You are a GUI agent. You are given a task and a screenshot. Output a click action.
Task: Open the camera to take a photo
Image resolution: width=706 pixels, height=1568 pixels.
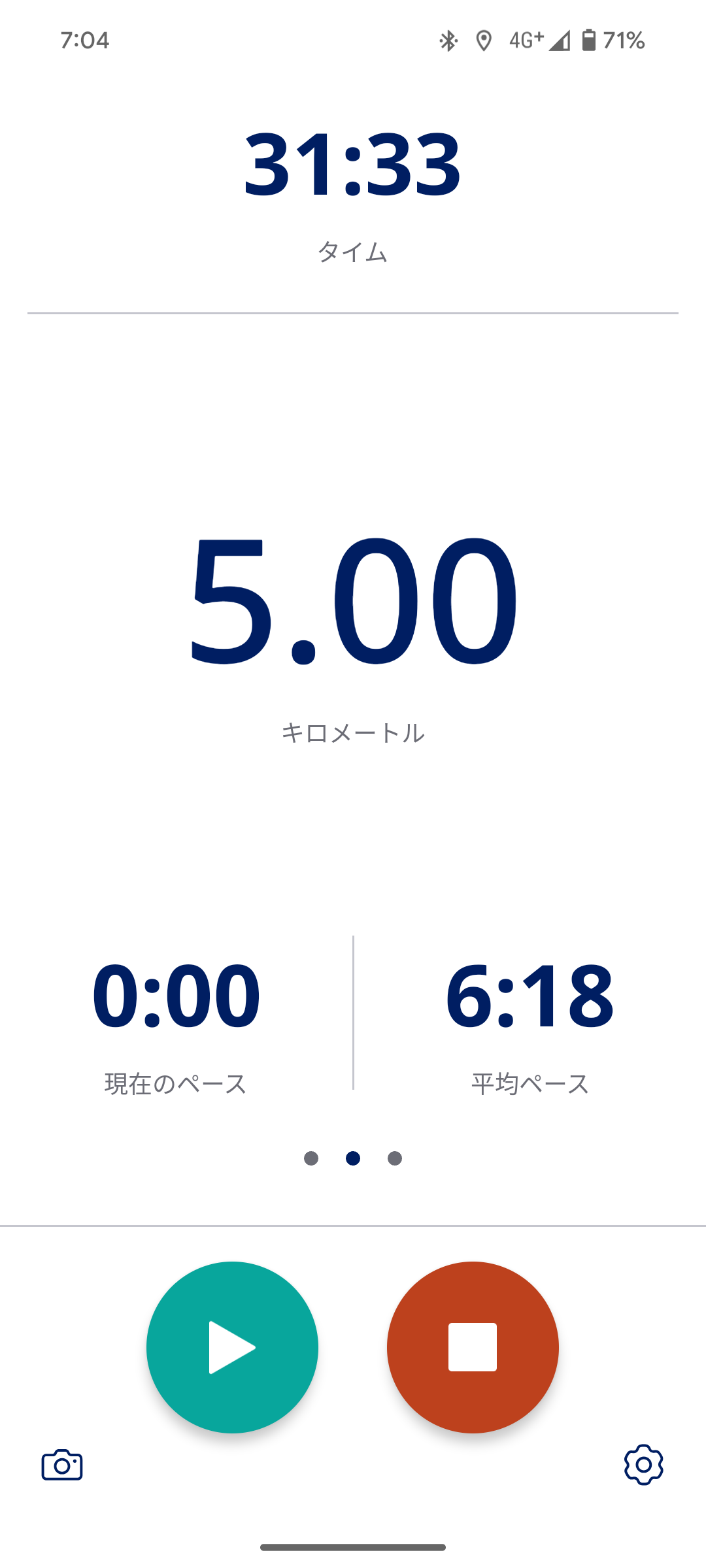click(62, 1465)
